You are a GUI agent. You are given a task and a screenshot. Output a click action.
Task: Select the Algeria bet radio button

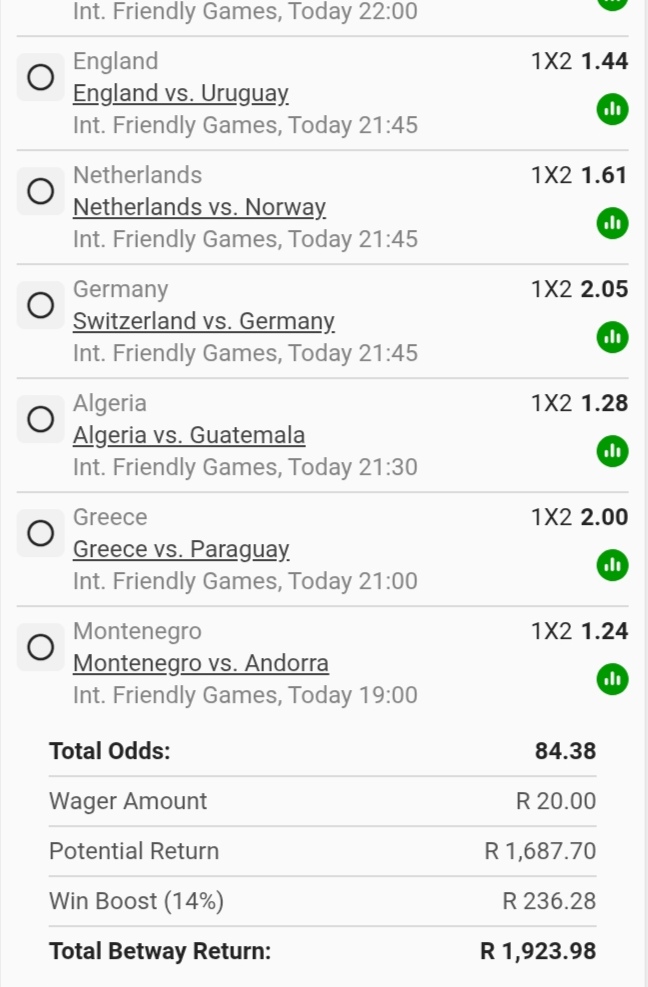[x=40, y=419]
